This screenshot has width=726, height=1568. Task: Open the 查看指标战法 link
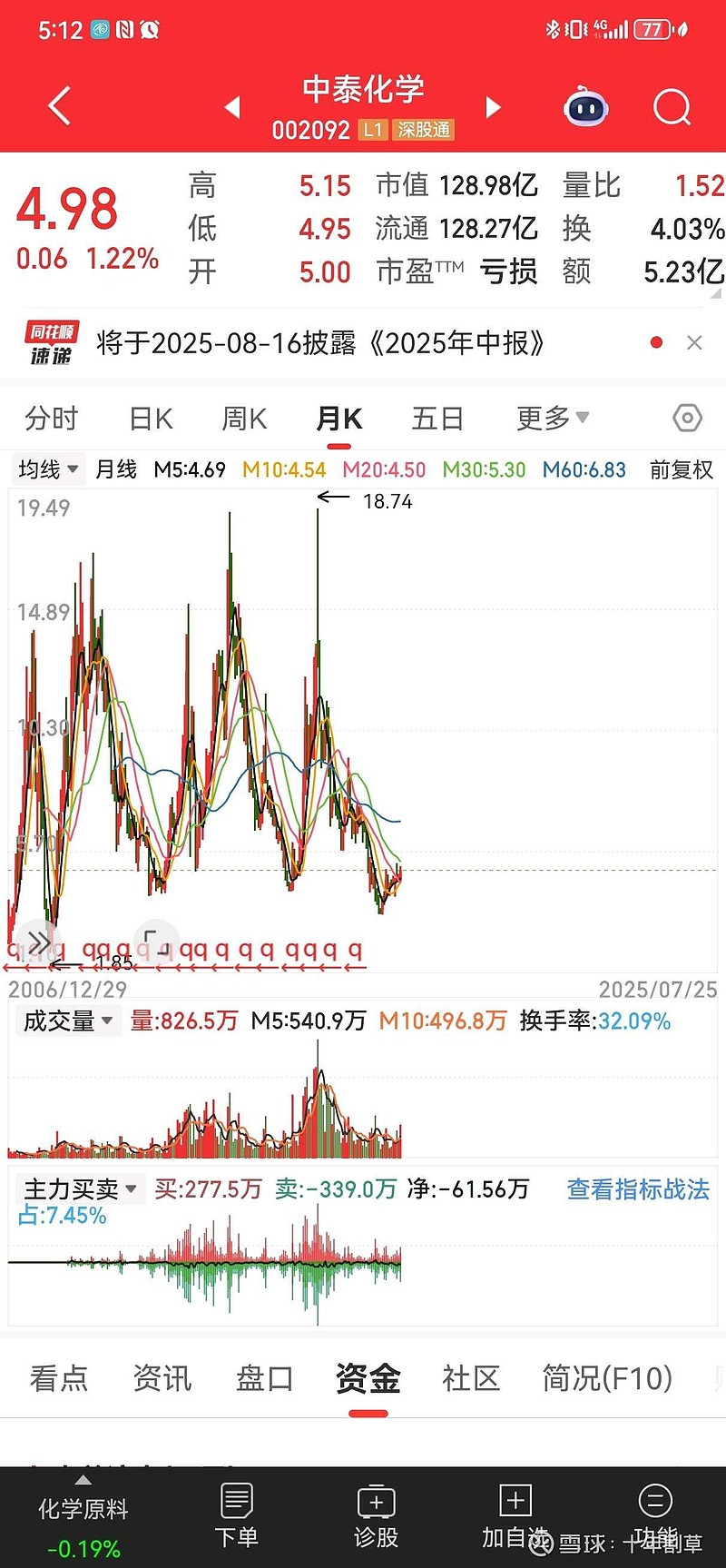pos(638,1189)
